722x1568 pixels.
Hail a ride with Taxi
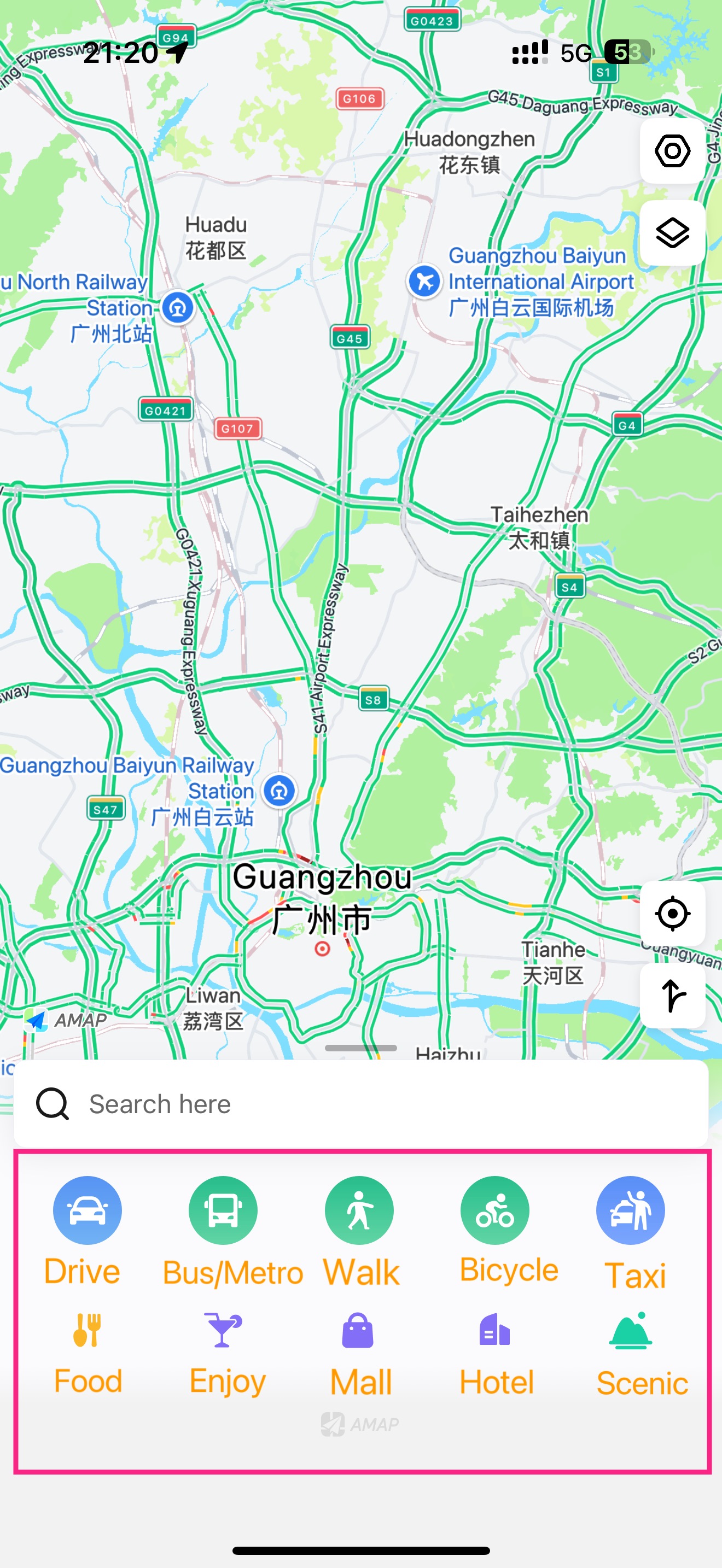point(631,1231)
